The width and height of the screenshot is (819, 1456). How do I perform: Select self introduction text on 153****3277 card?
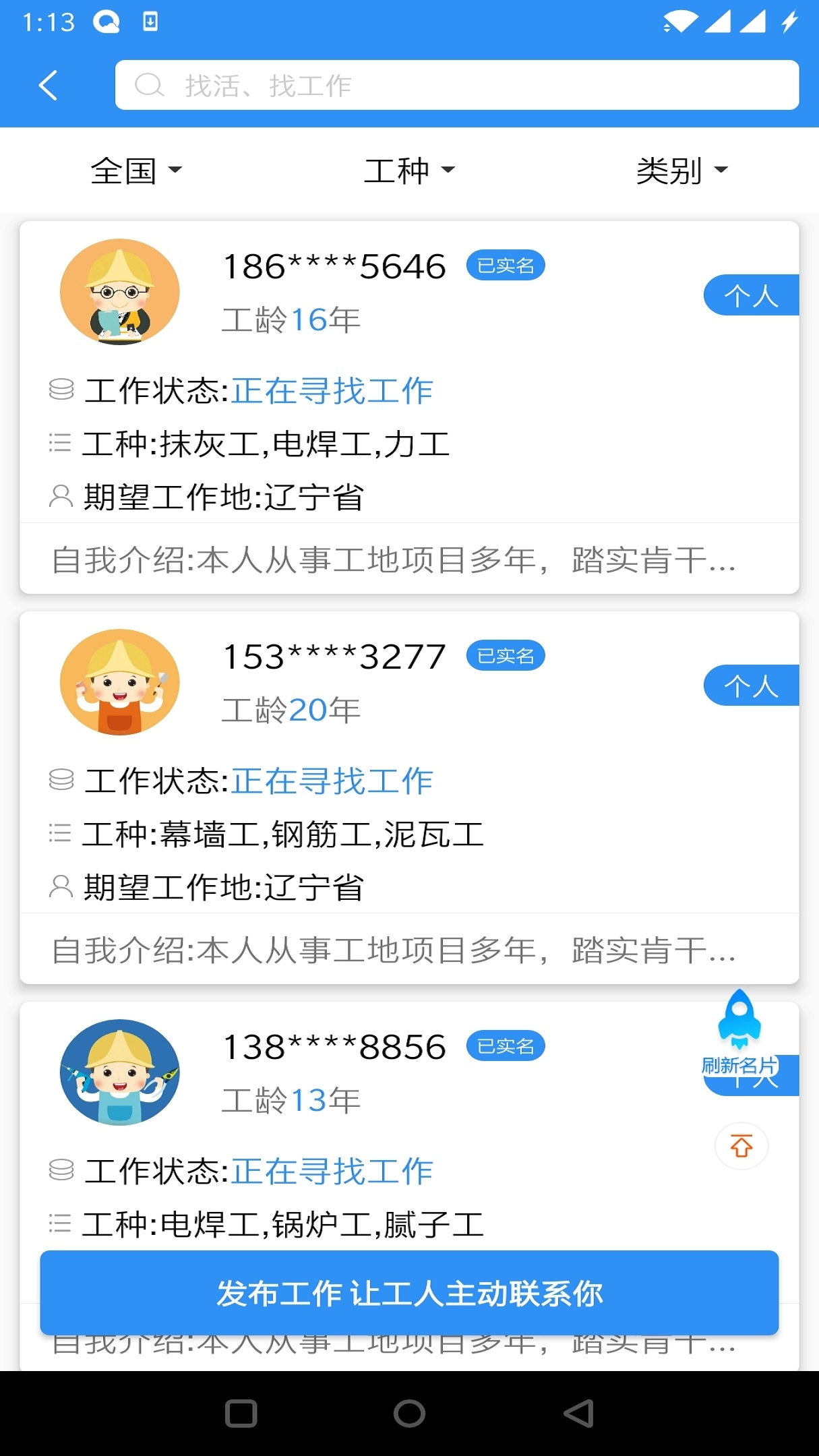pyautogui.click(x=394, y=952)
